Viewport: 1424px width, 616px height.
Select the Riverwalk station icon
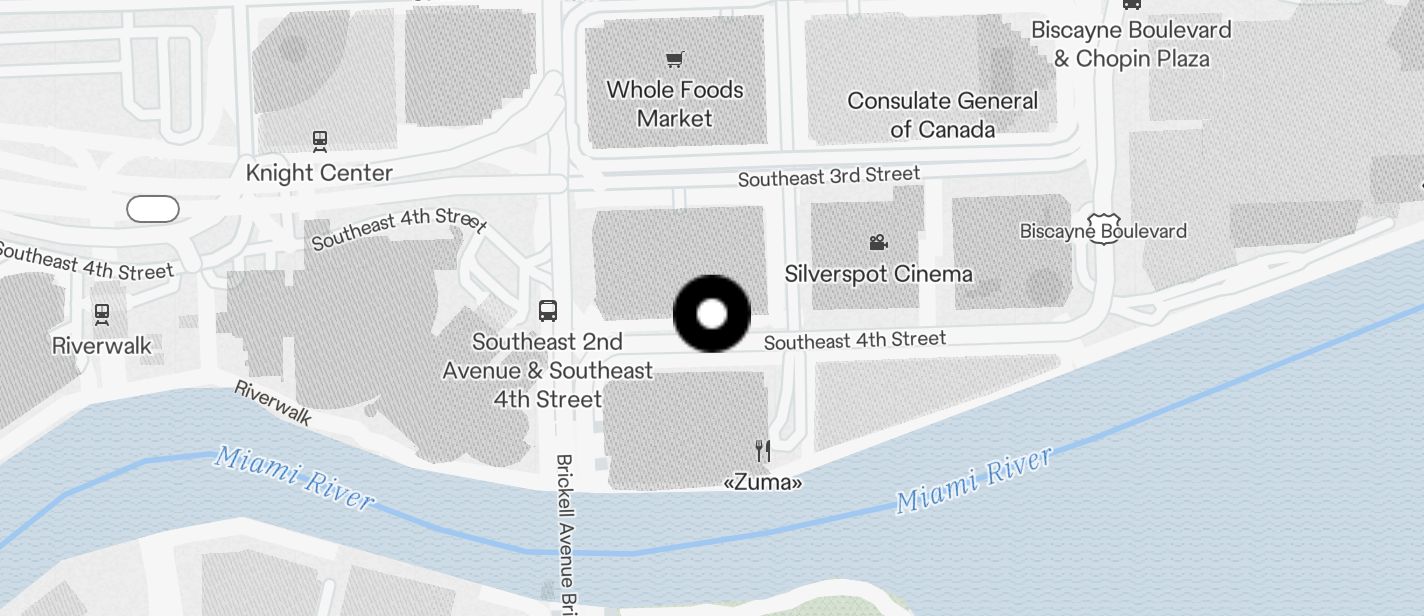102,314
